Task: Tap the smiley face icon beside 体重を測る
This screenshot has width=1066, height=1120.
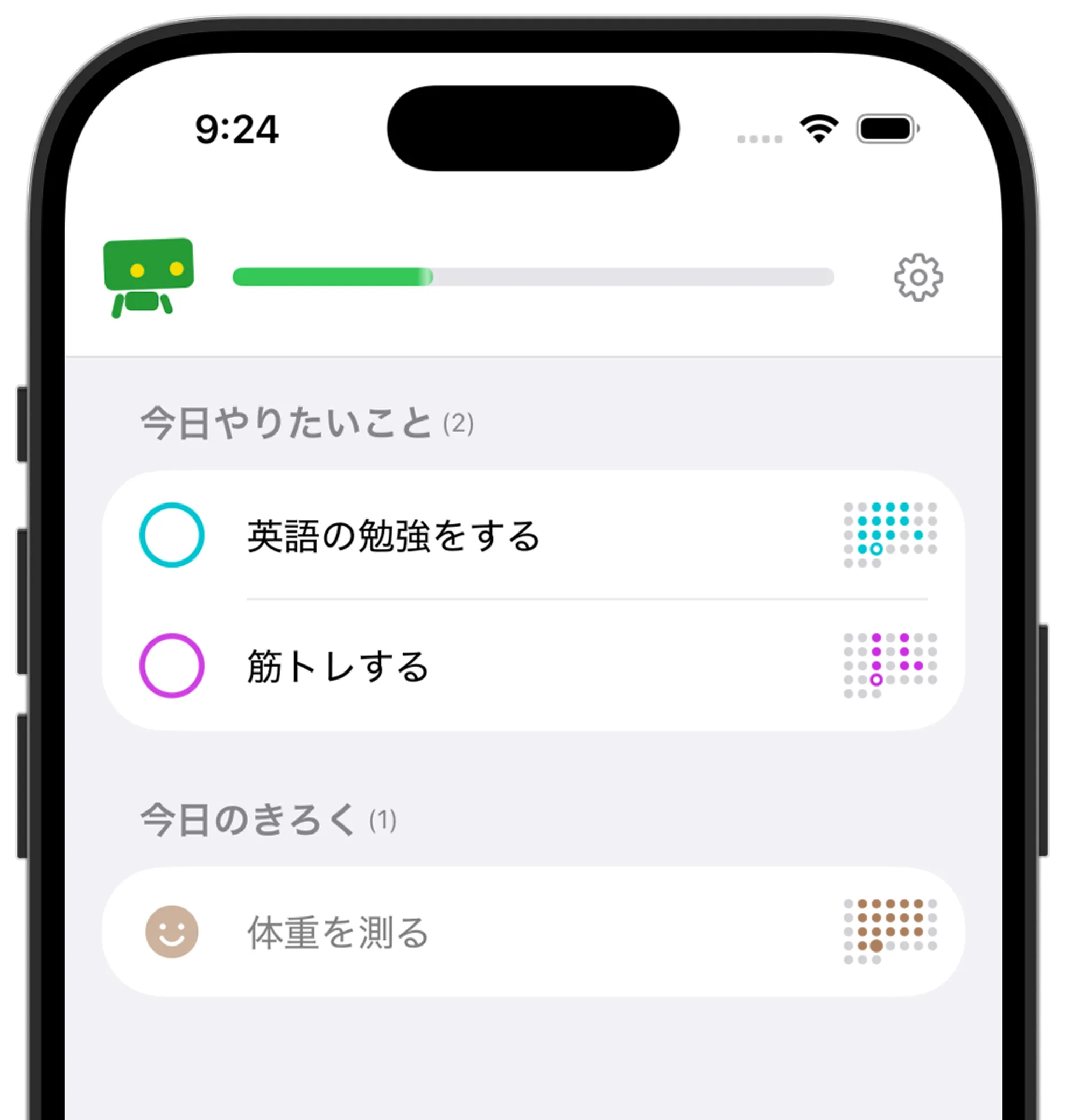Action: (x=173, y=932)
